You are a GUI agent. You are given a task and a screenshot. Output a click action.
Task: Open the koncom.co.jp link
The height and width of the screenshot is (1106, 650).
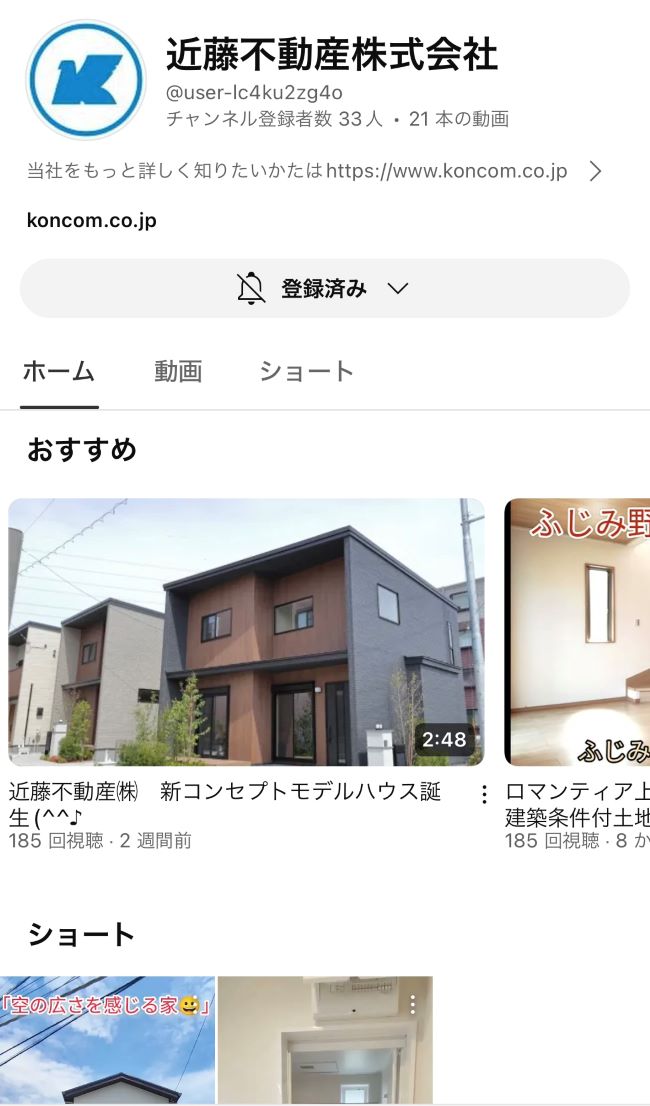(x=92, y=221)
